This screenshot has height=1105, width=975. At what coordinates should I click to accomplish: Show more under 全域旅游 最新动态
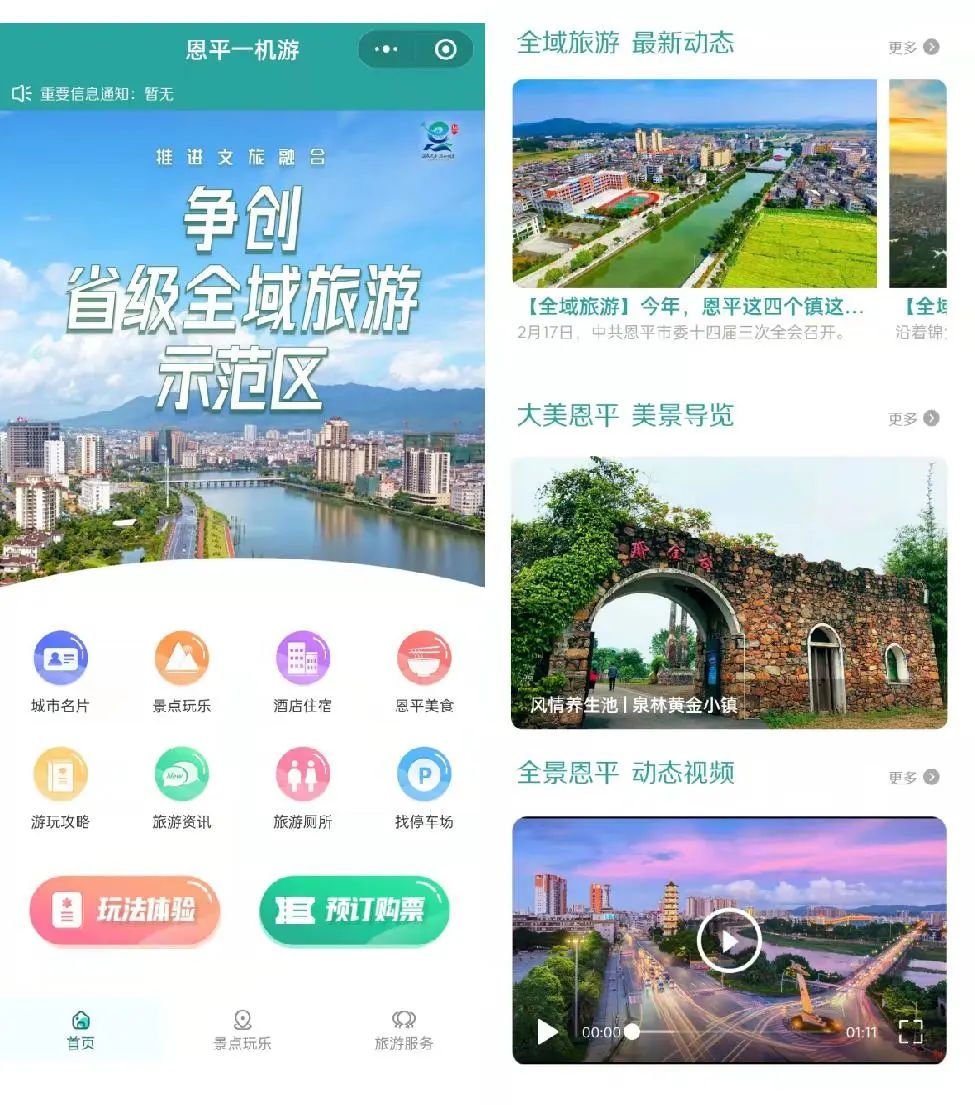pyautogui.click(x=913, y=47)
